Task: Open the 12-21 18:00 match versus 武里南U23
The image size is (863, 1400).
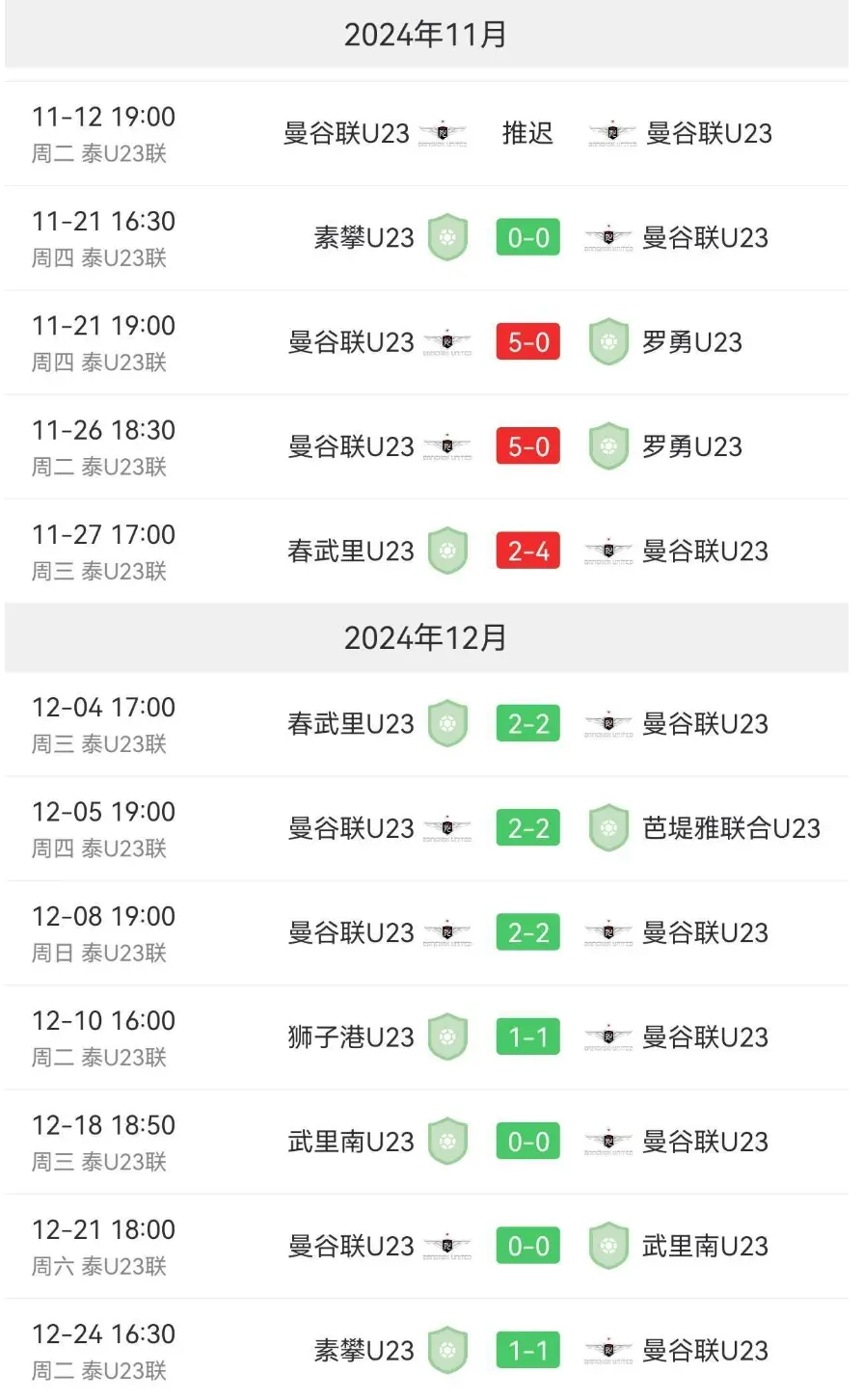Action: tap(426, 1246)
